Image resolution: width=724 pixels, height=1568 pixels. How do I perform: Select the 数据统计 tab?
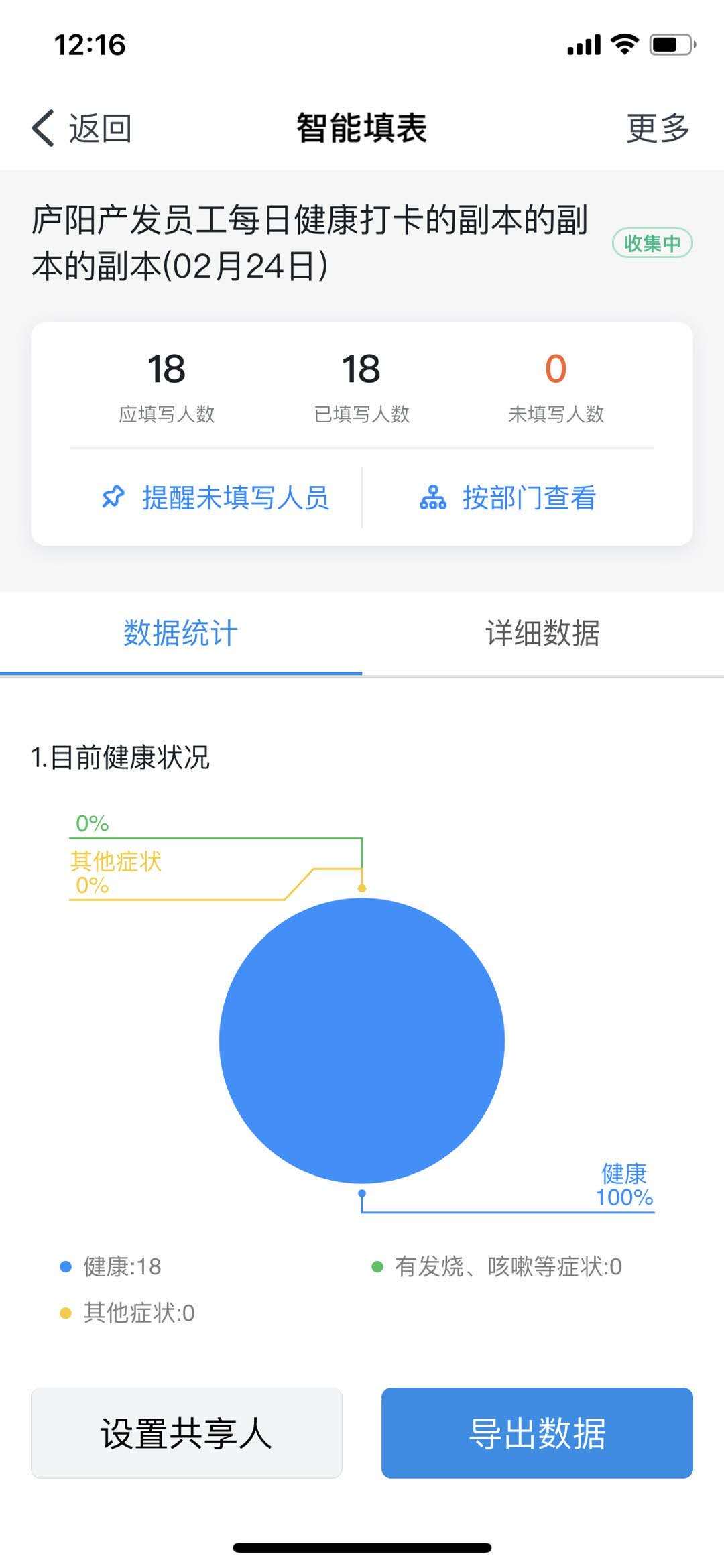coord(181,633)
